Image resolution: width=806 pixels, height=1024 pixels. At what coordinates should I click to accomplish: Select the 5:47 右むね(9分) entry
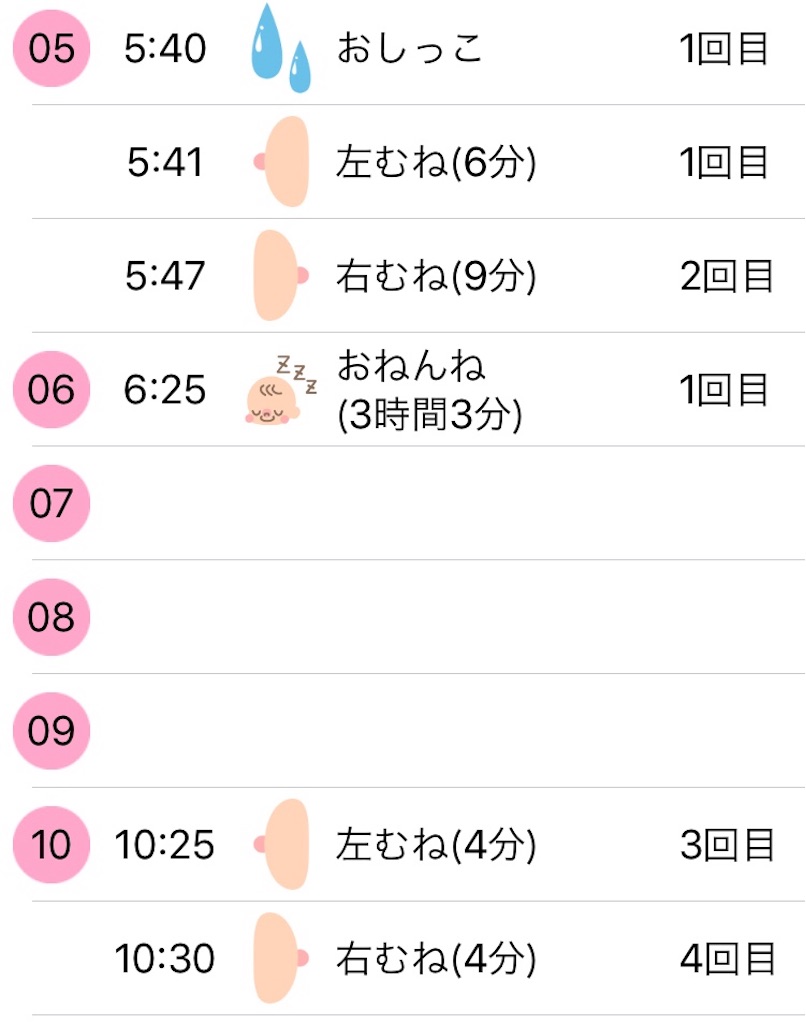point(435,276)
